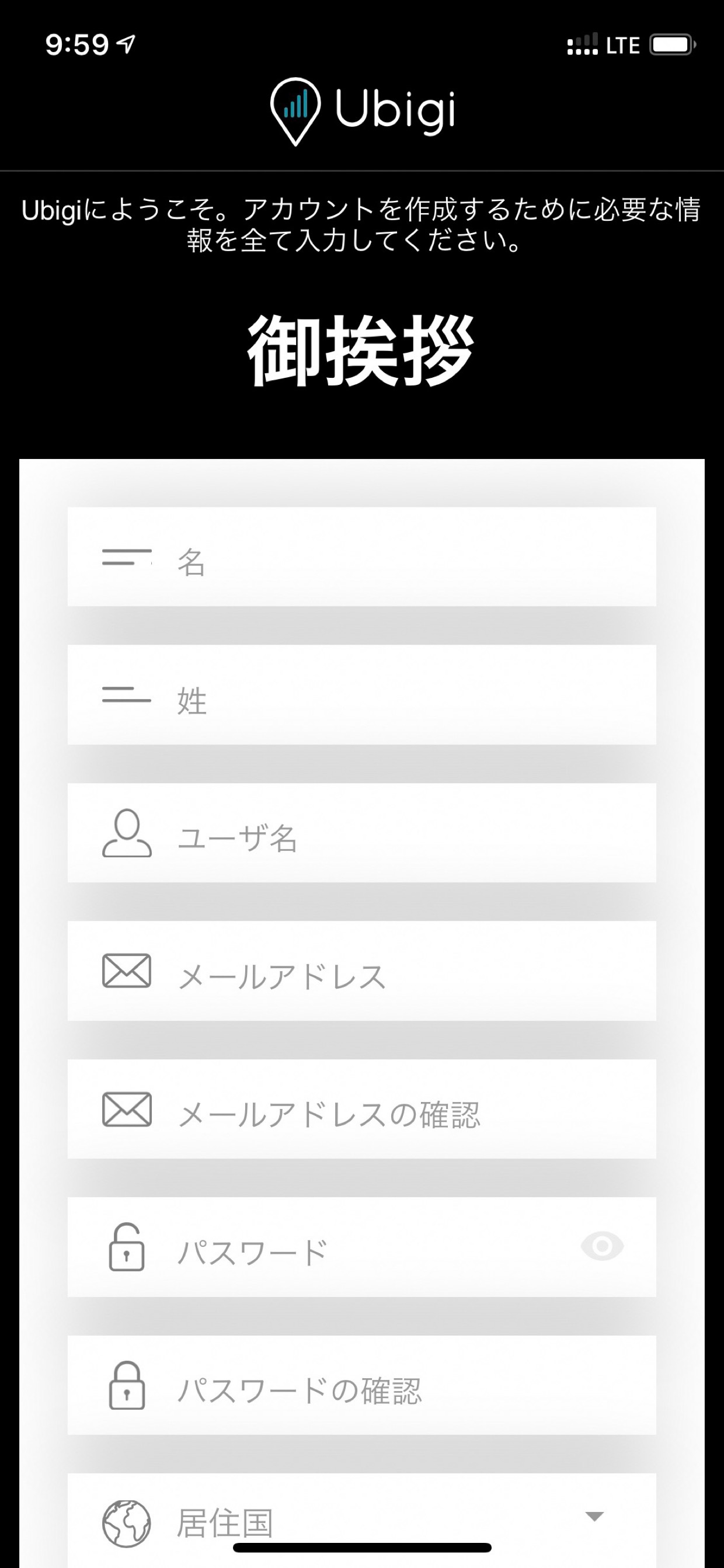Select the メールアドレス email field
The image size is (724, 1568).
[361, 971]
